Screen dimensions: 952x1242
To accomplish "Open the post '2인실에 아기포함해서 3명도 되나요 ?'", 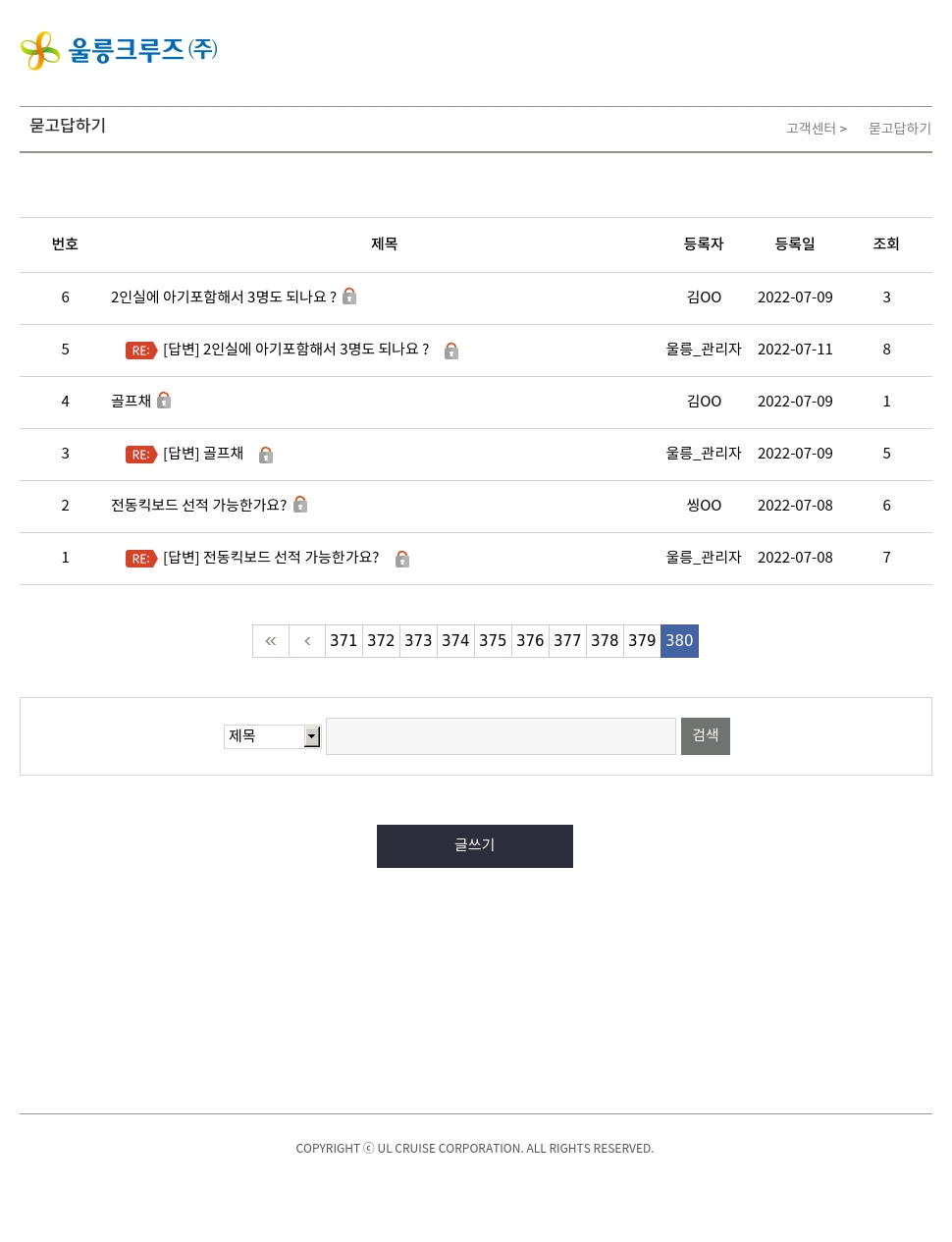I will [224, 297].
